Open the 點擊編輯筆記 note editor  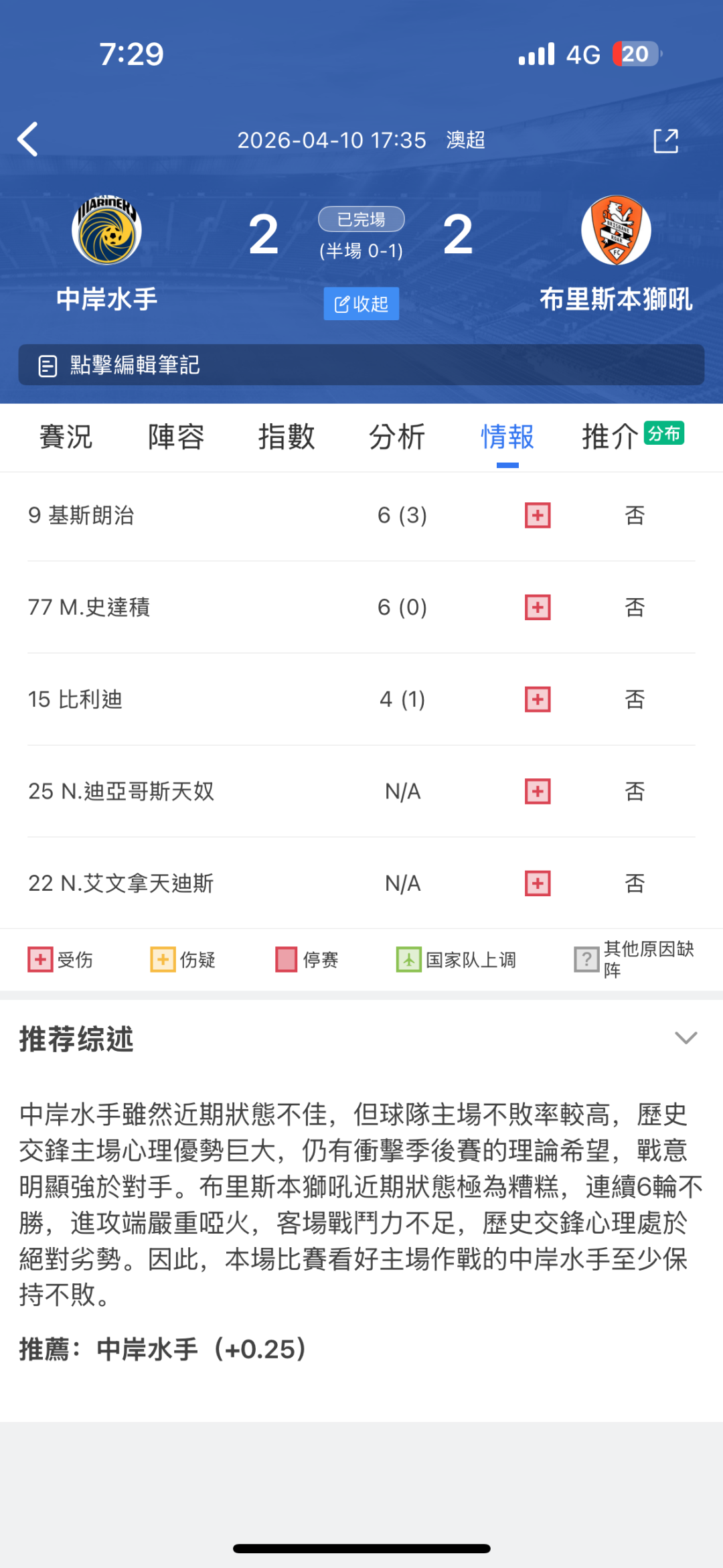point(361,364)
